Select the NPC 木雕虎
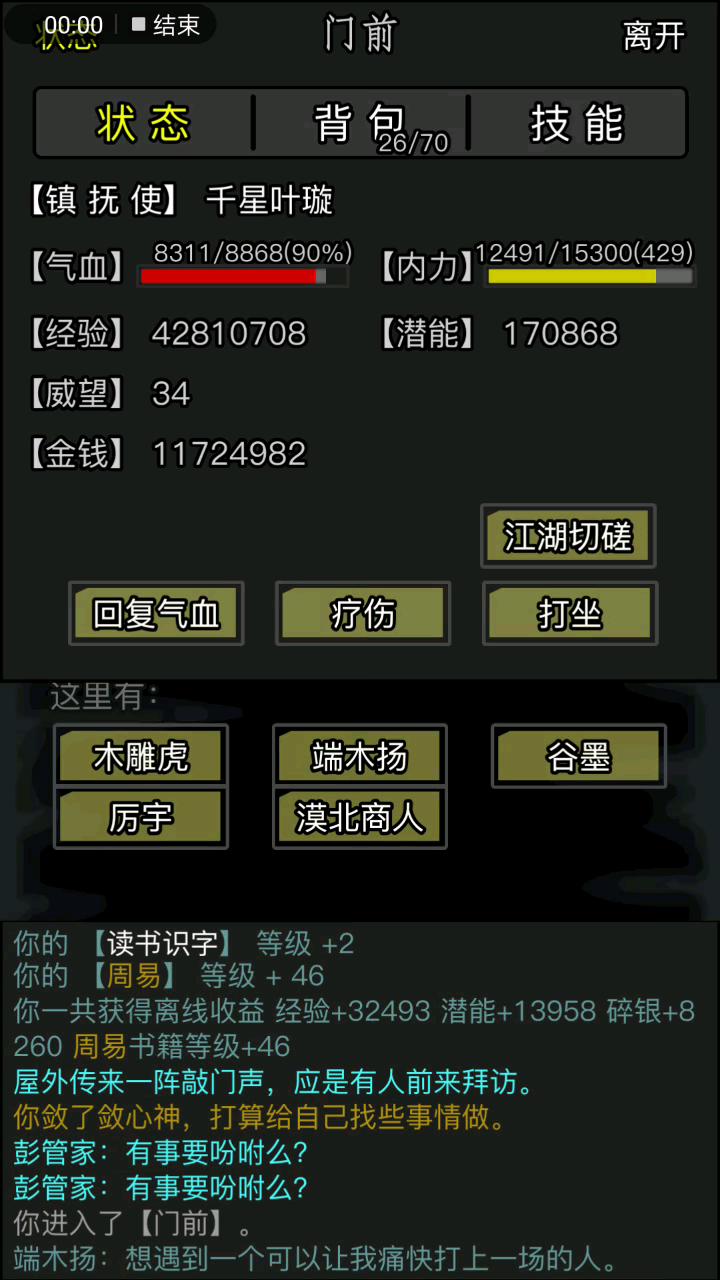Image resolution: width=720 pixels, height=1280 pixels. 141,756
